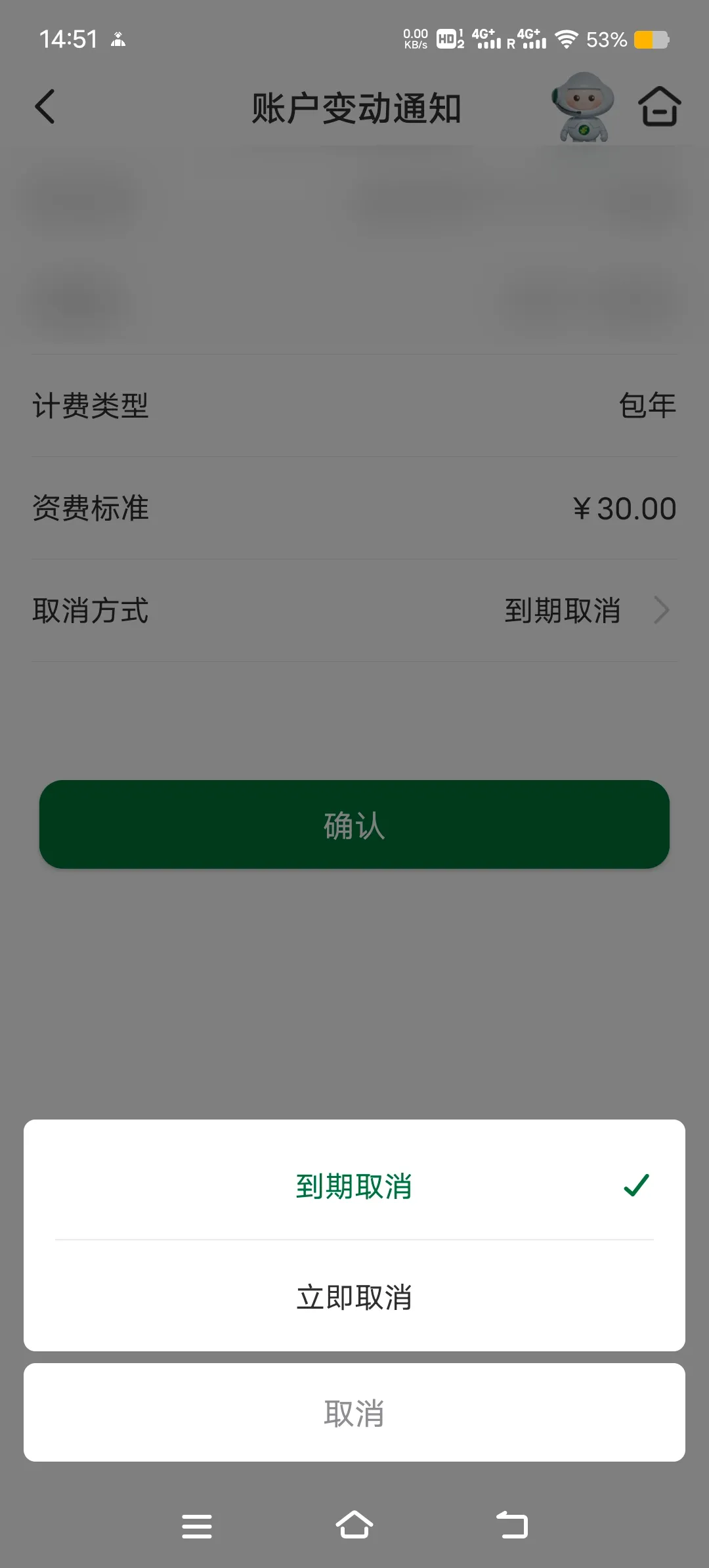Dismiss the sheet with 取消
The height and width of the screenshot is (1568, 709).
coord(354,1413)
